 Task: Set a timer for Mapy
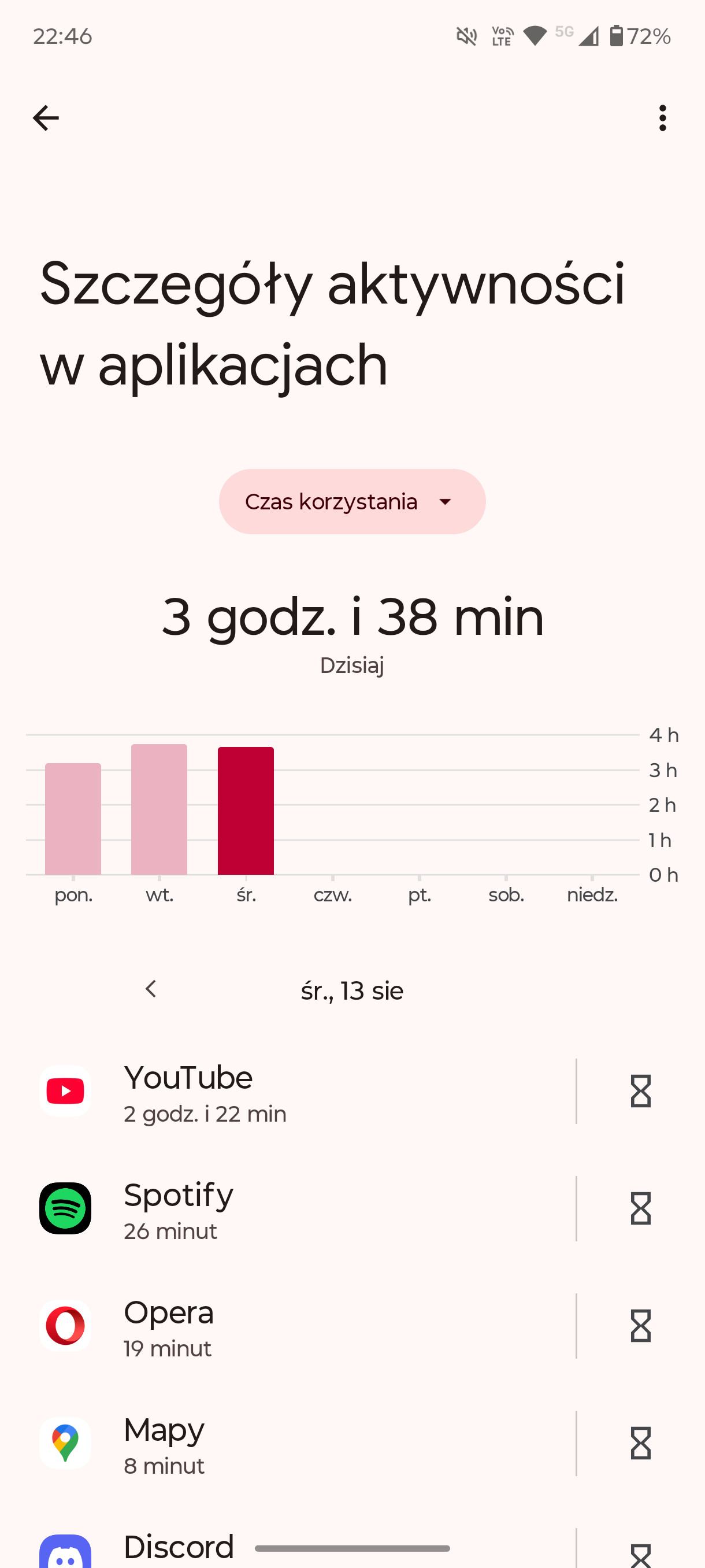click(640, 1444)
